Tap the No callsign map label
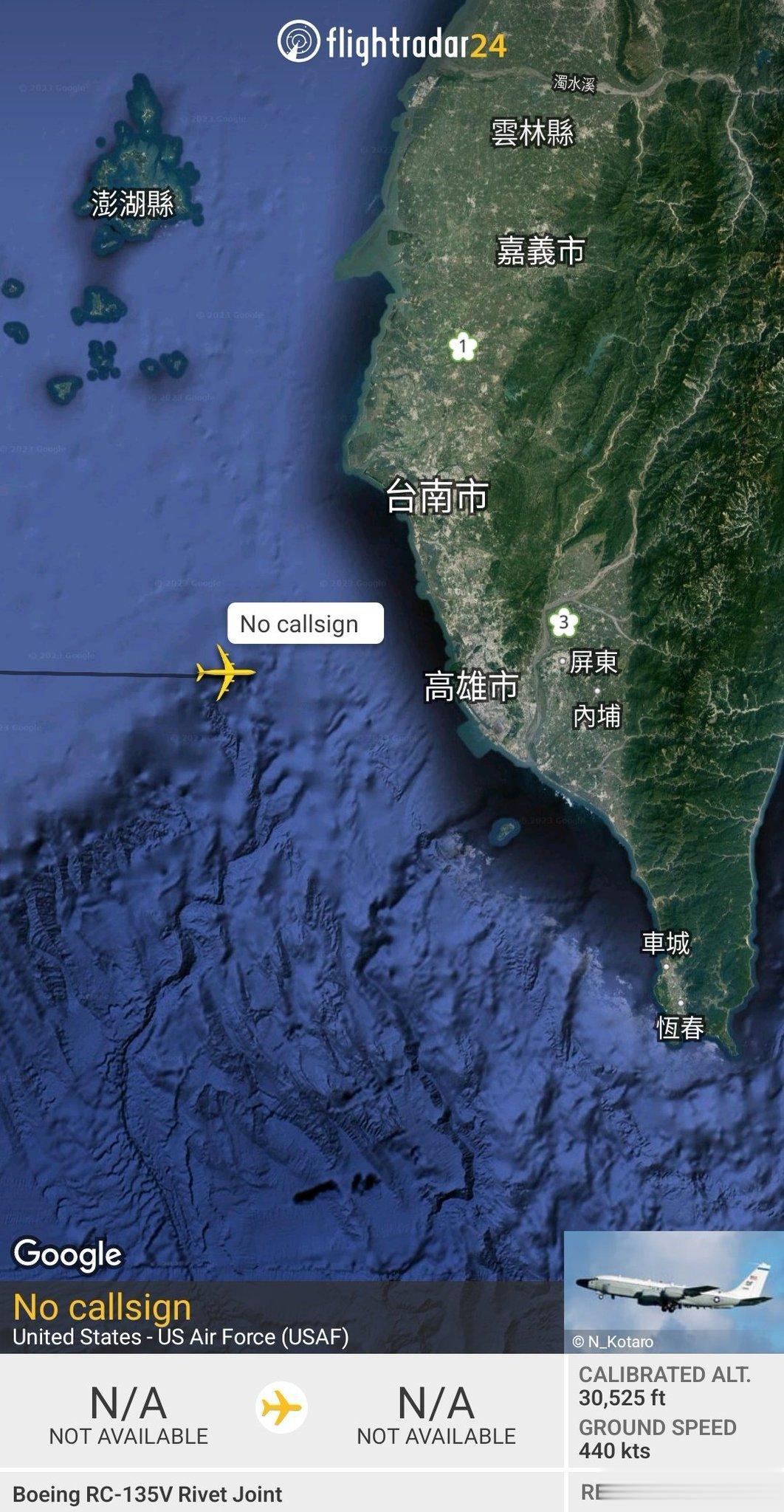The height and width of the screenshot is (1512, 784). point(305,624)
